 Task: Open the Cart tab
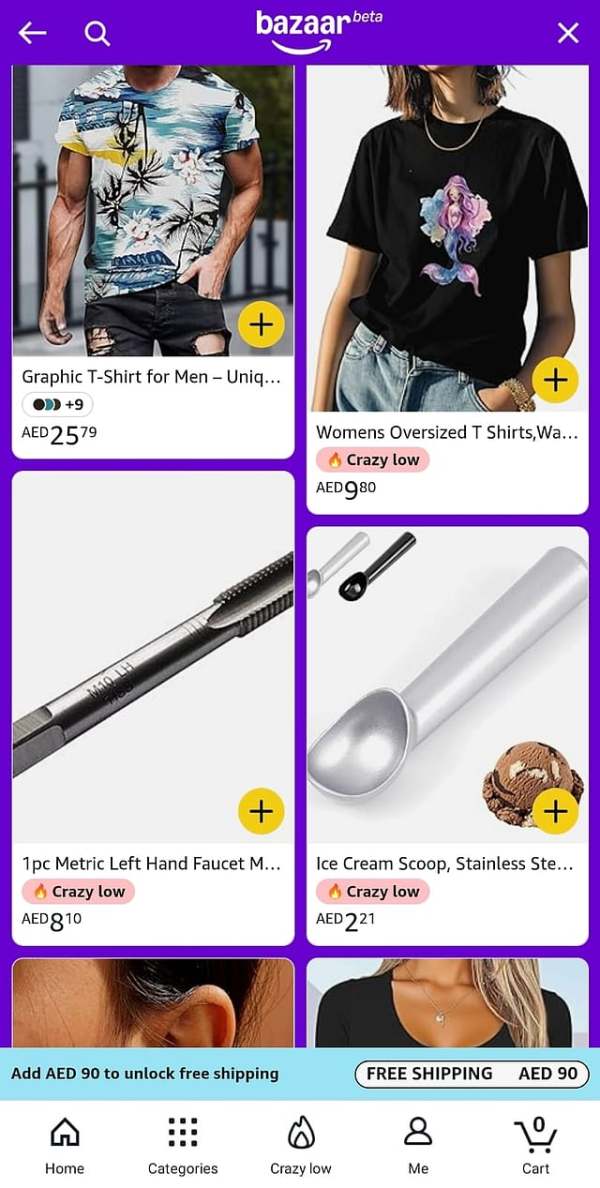[x=536, y=1146]
